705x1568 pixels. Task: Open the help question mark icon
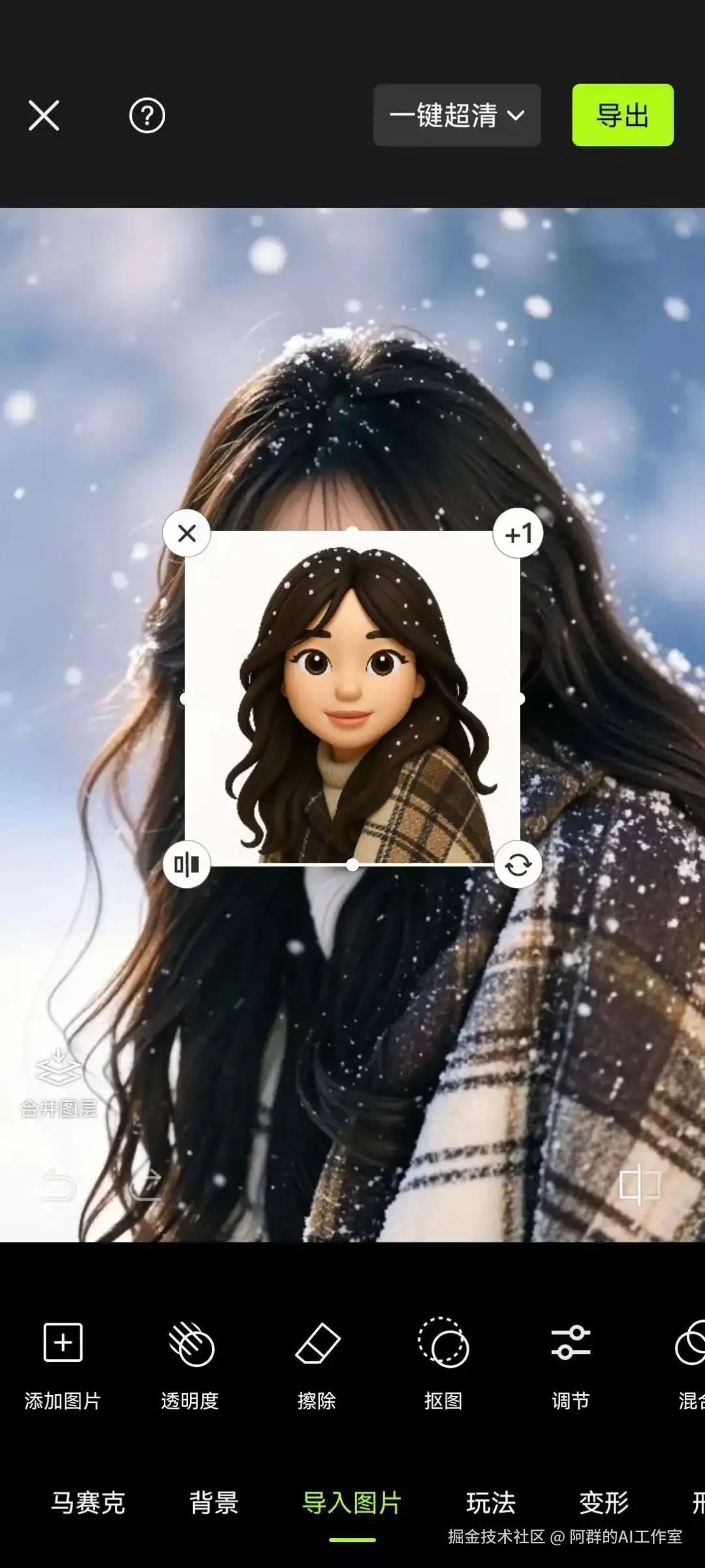147,115
